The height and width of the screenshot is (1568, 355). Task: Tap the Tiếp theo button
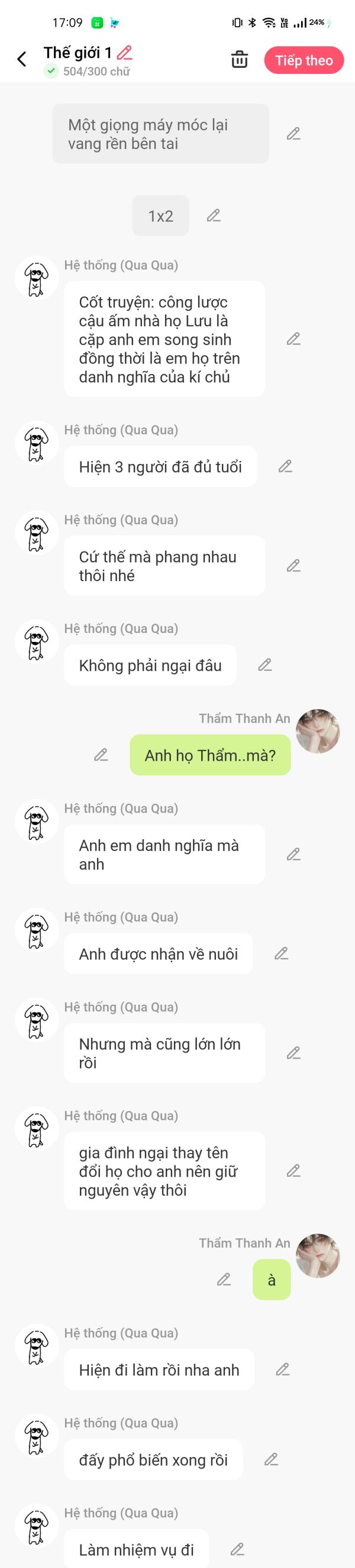pos(304,60)
